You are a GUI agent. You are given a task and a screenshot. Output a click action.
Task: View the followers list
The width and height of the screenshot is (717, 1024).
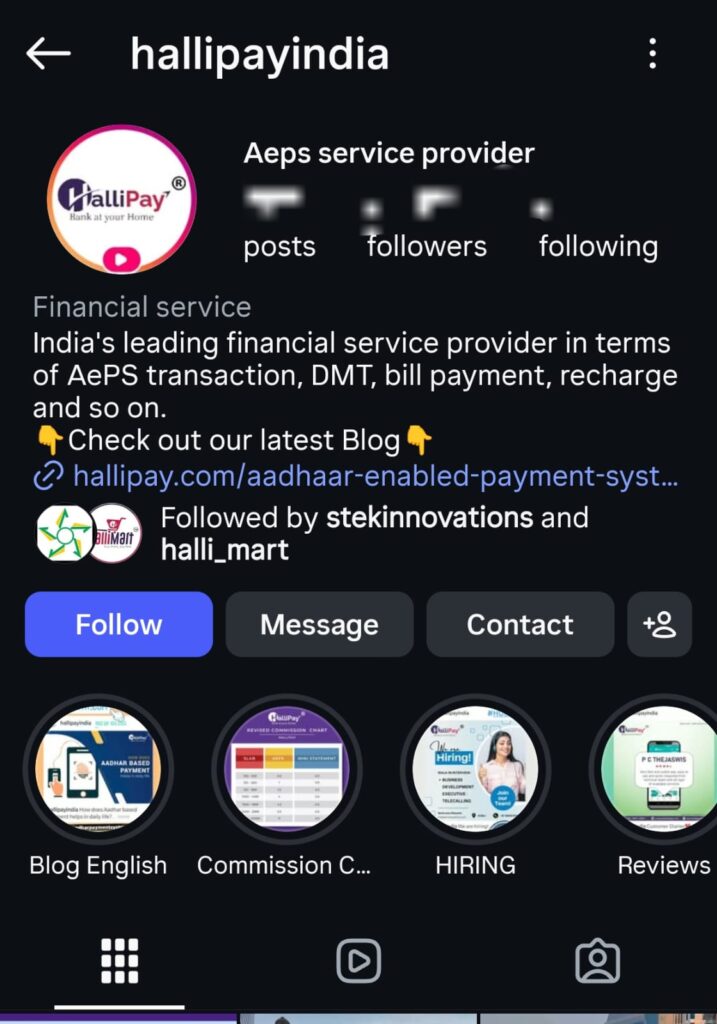(427, 230)
